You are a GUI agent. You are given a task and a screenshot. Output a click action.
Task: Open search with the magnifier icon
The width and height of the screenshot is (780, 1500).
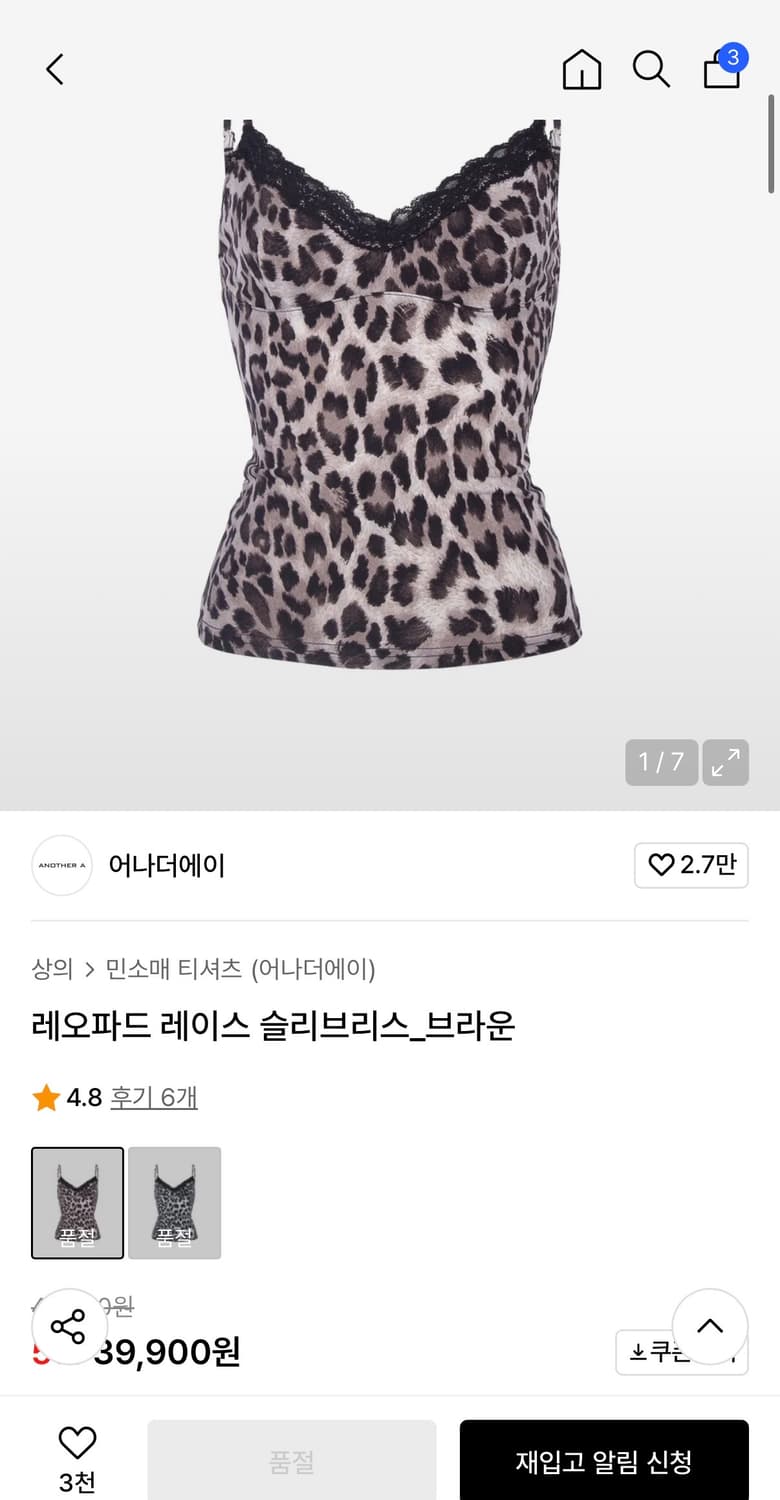651,70
